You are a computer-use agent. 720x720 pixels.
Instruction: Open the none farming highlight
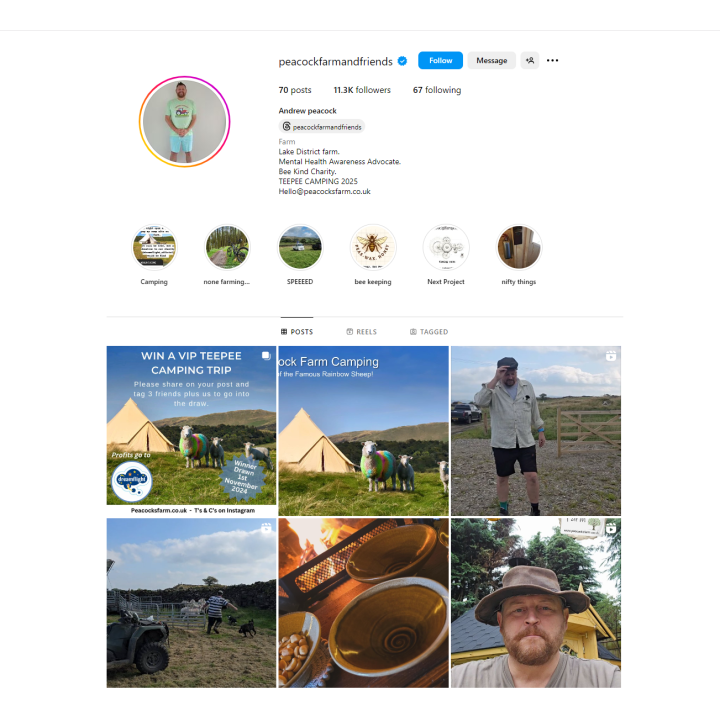[227, 247]
